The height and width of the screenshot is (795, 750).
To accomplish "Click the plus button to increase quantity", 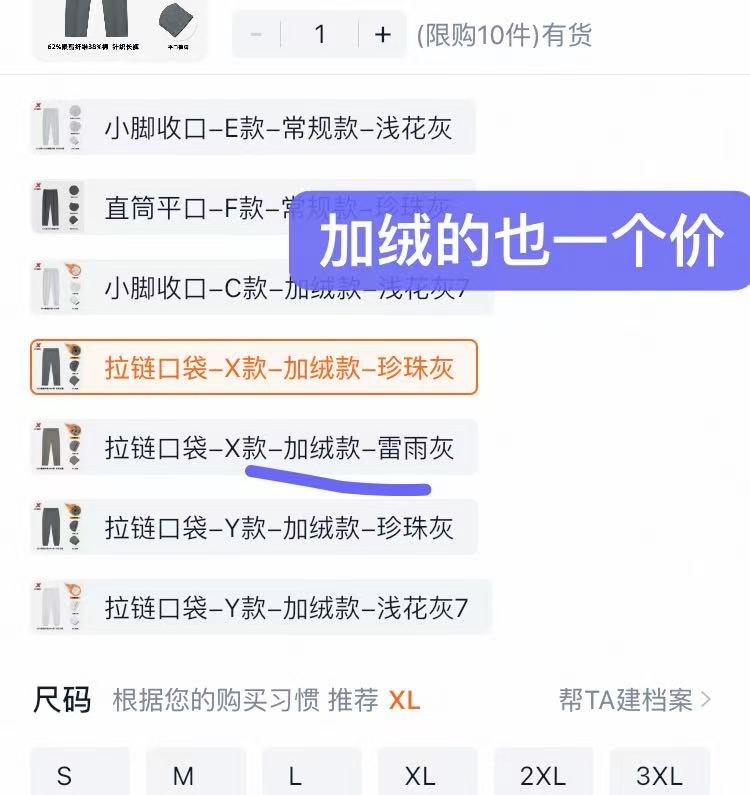I will (x=382, y=33).
